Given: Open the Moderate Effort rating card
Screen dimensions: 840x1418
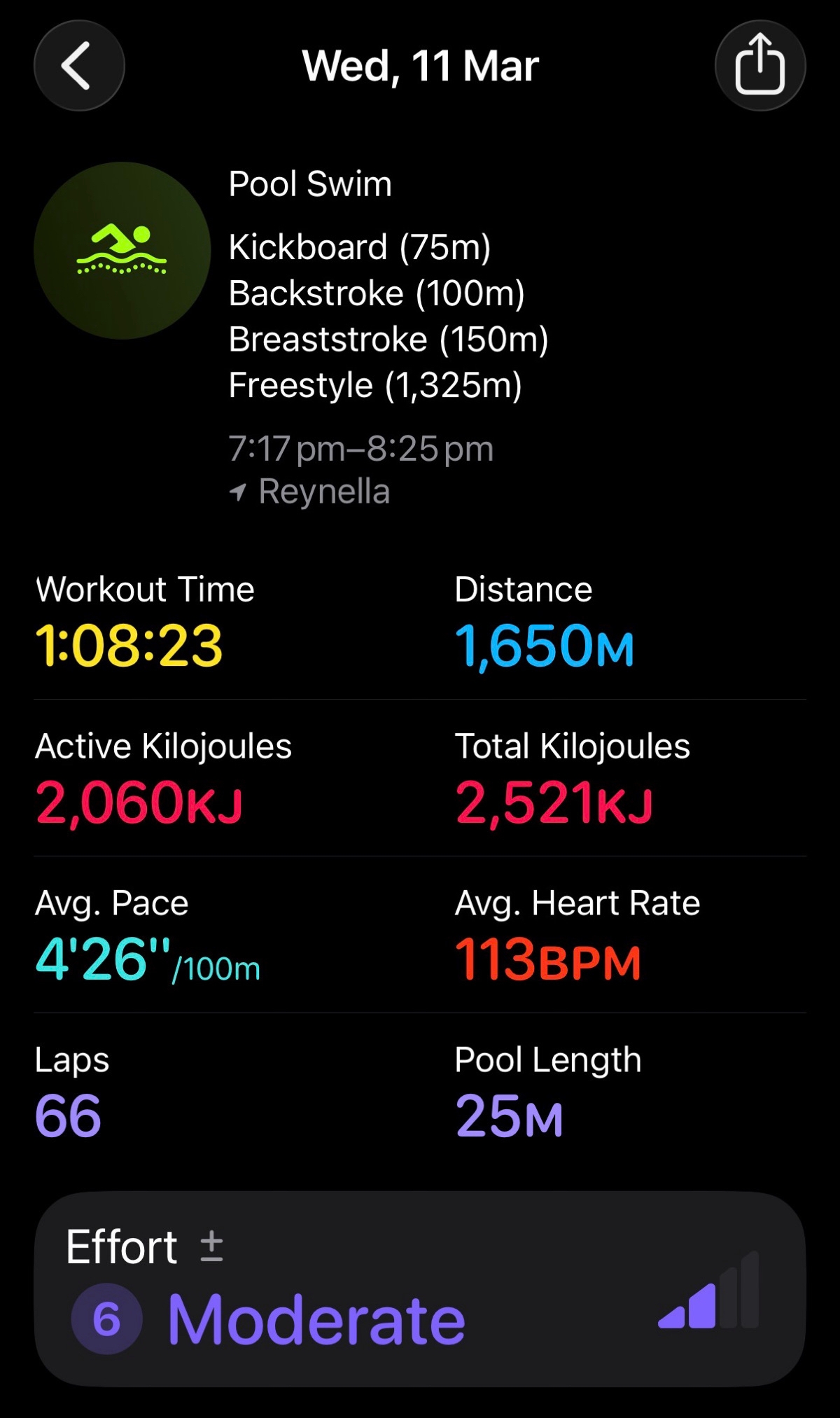Looking at the screenshot, I should 420,1288.
